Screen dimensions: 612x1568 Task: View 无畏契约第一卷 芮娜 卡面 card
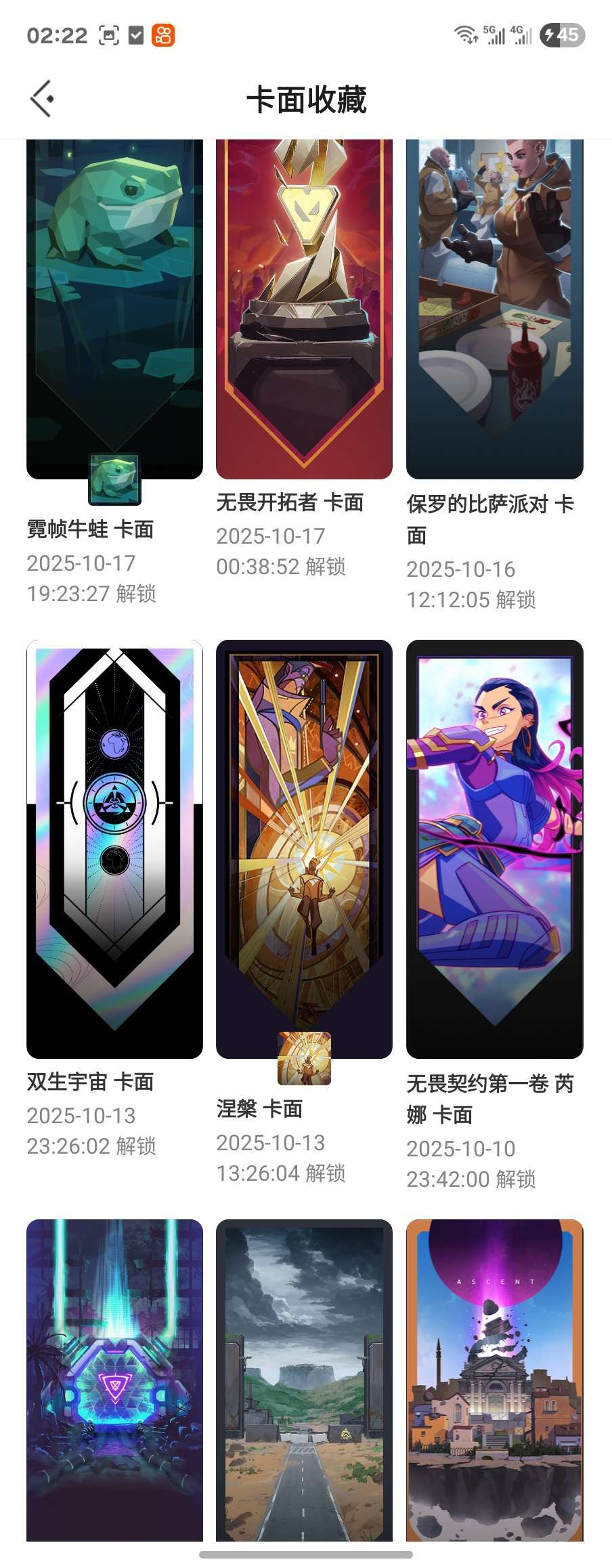click(x=494, y=848)
